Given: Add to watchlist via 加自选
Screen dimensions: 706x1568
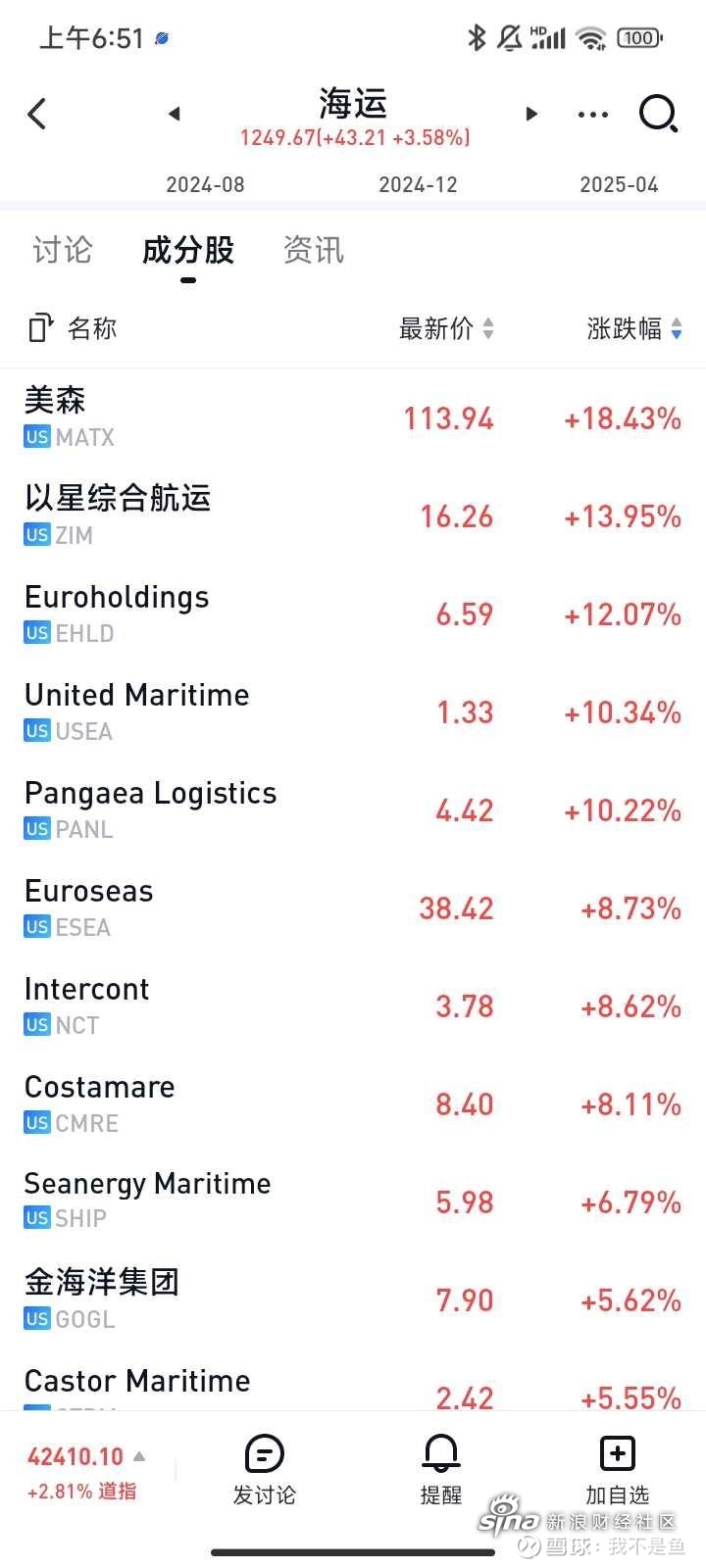Looking at the screenshot, I should (617, 1470).
